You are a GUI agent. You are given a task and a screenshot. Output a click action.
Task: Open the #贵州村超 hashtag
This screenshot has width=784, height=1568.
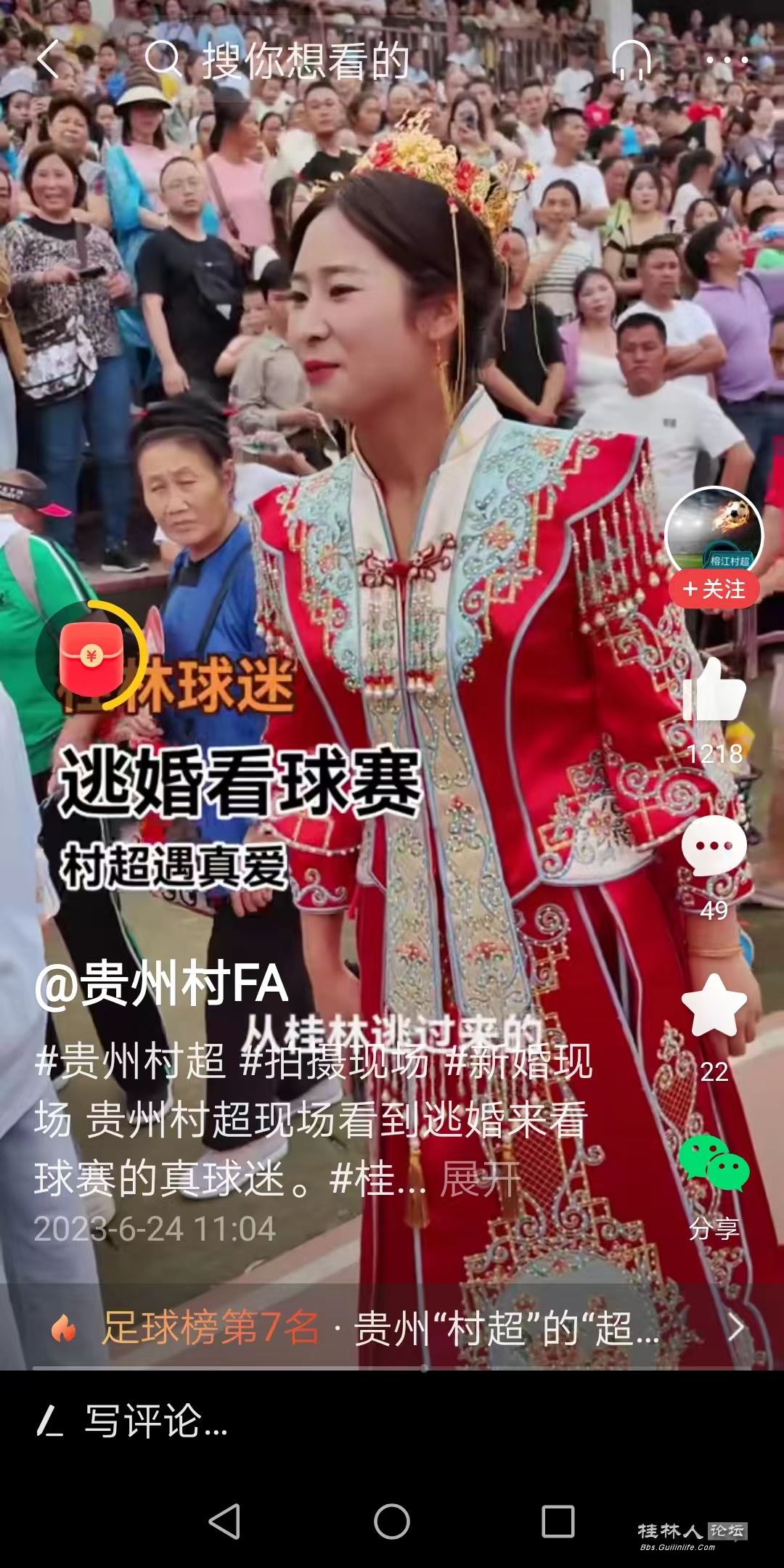131,1061
